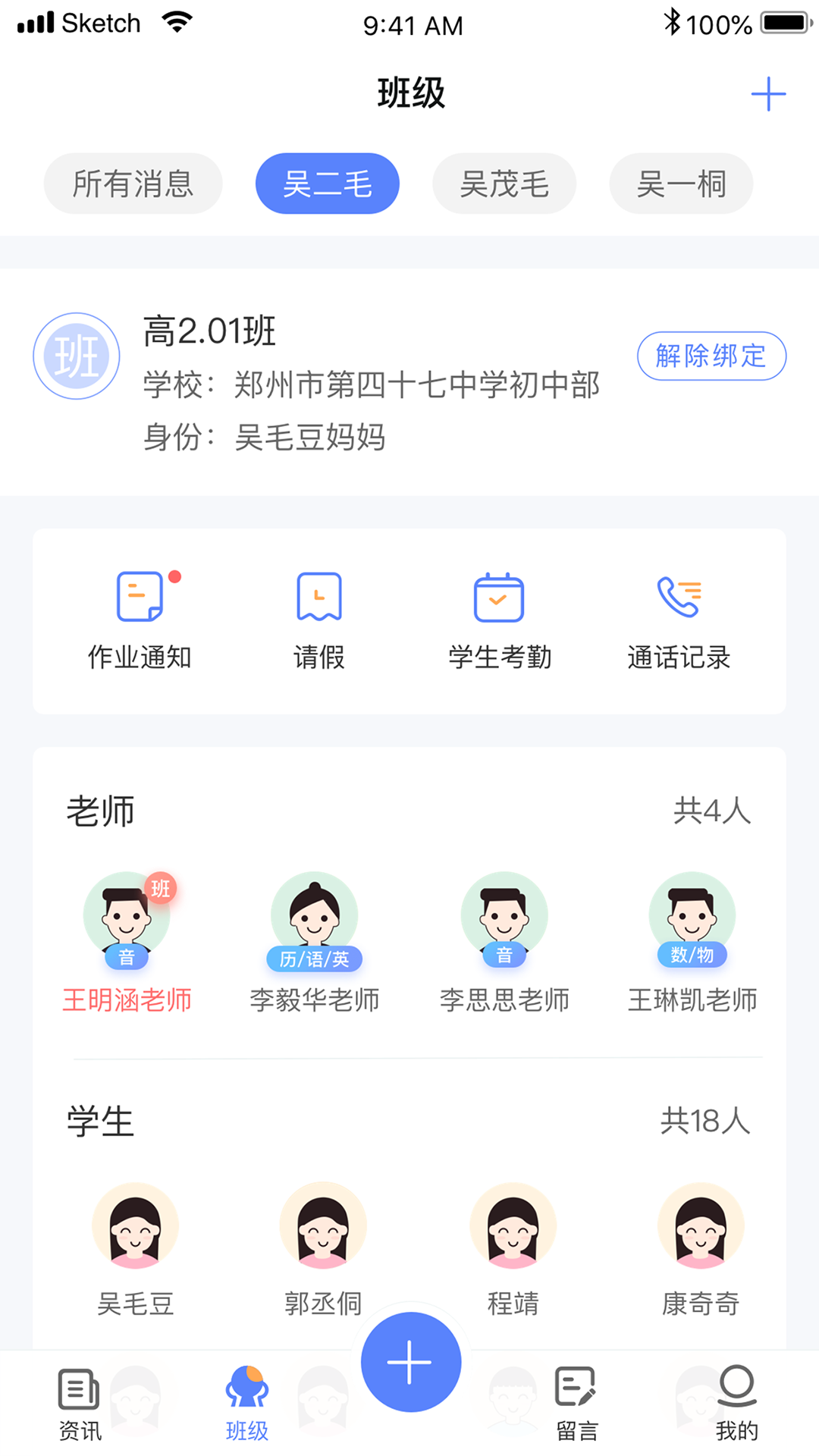This screenshot has width=819, height=1456.
Task: Switch to the 吴茂毛 chip
Action: click(x=504, y=184)
